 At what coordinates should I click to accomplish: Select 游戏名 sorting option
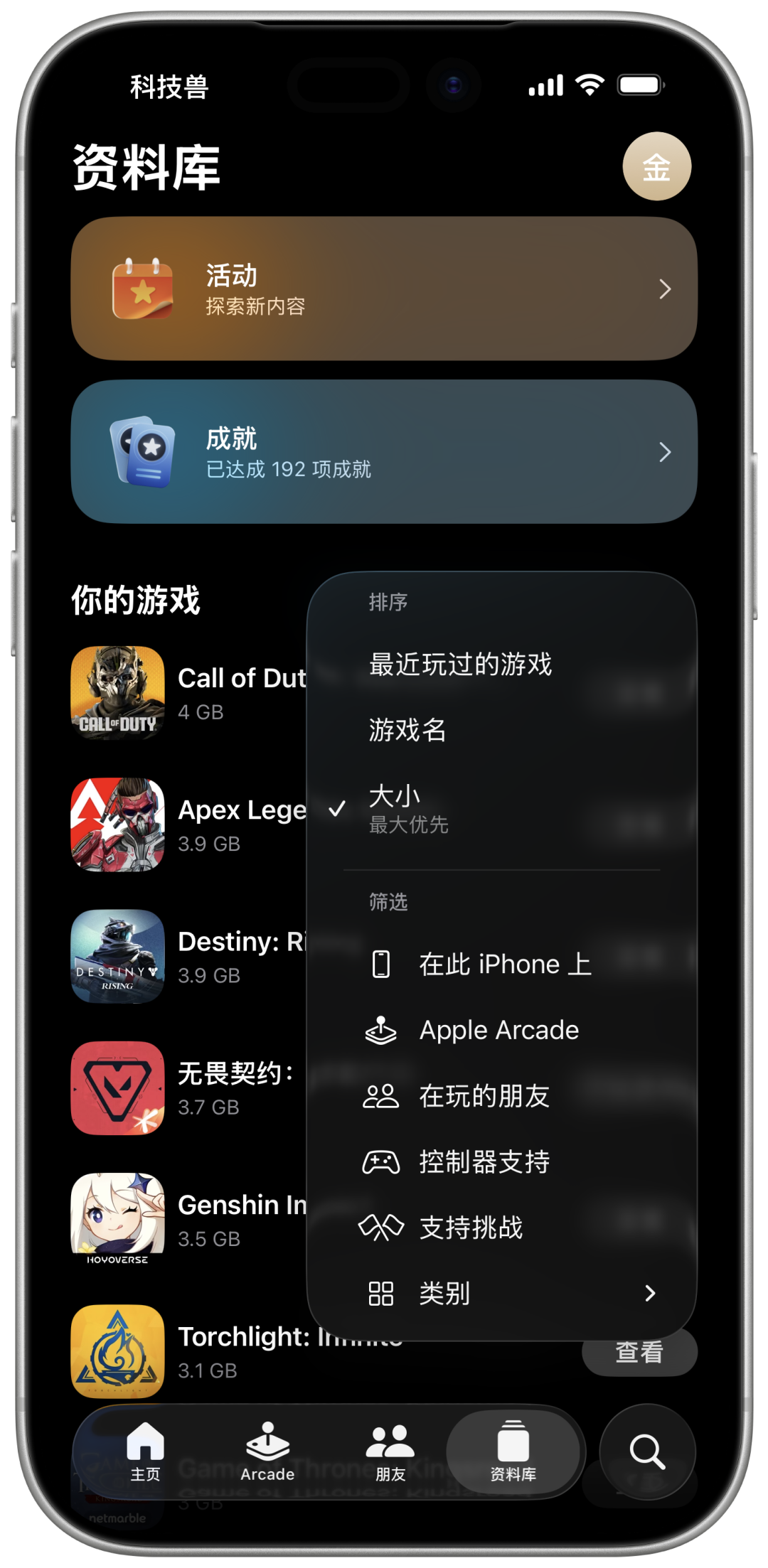coord(407,731)
